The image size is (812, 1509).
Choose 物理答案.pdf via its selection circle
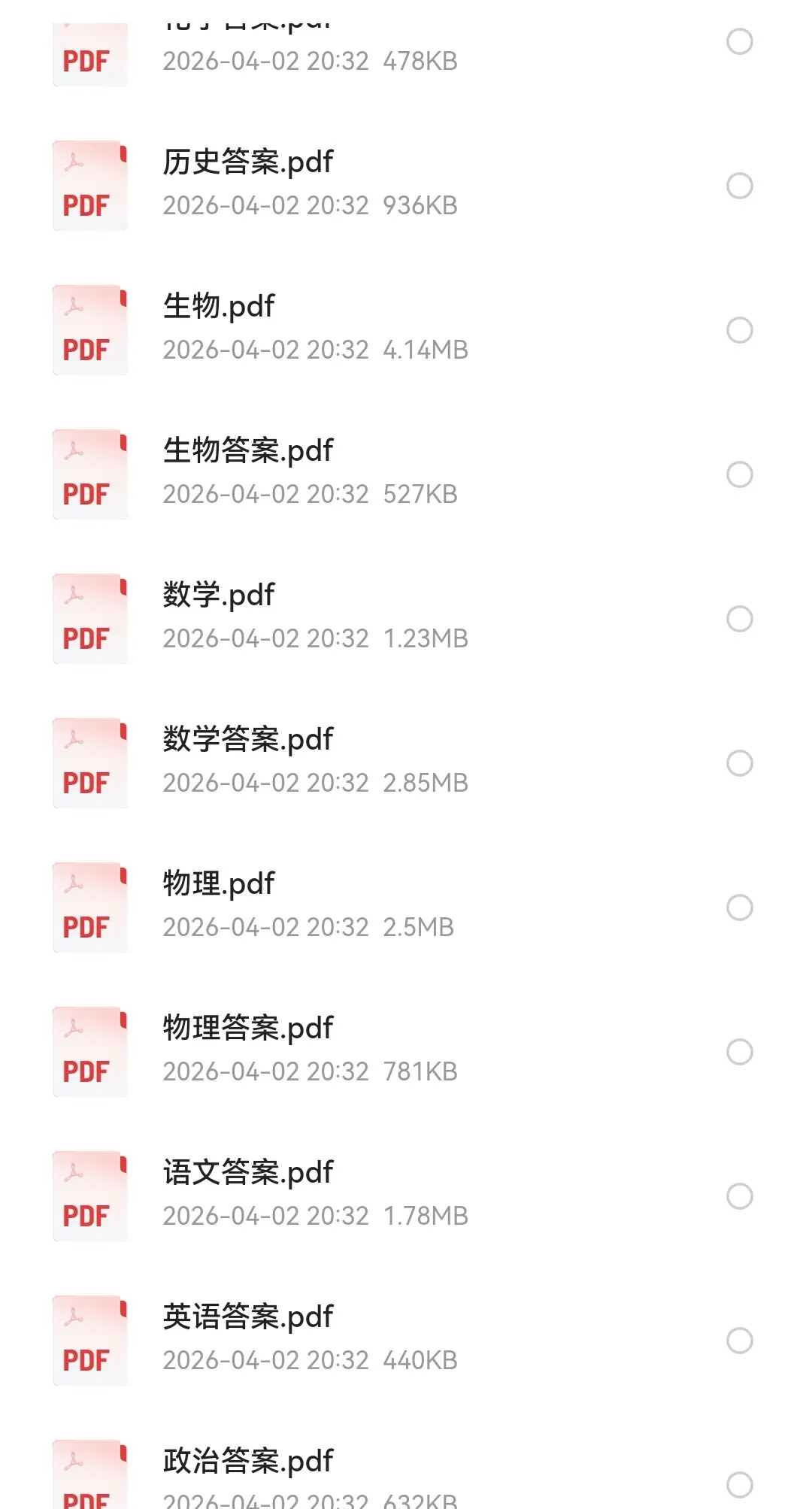click(739, 1052)
